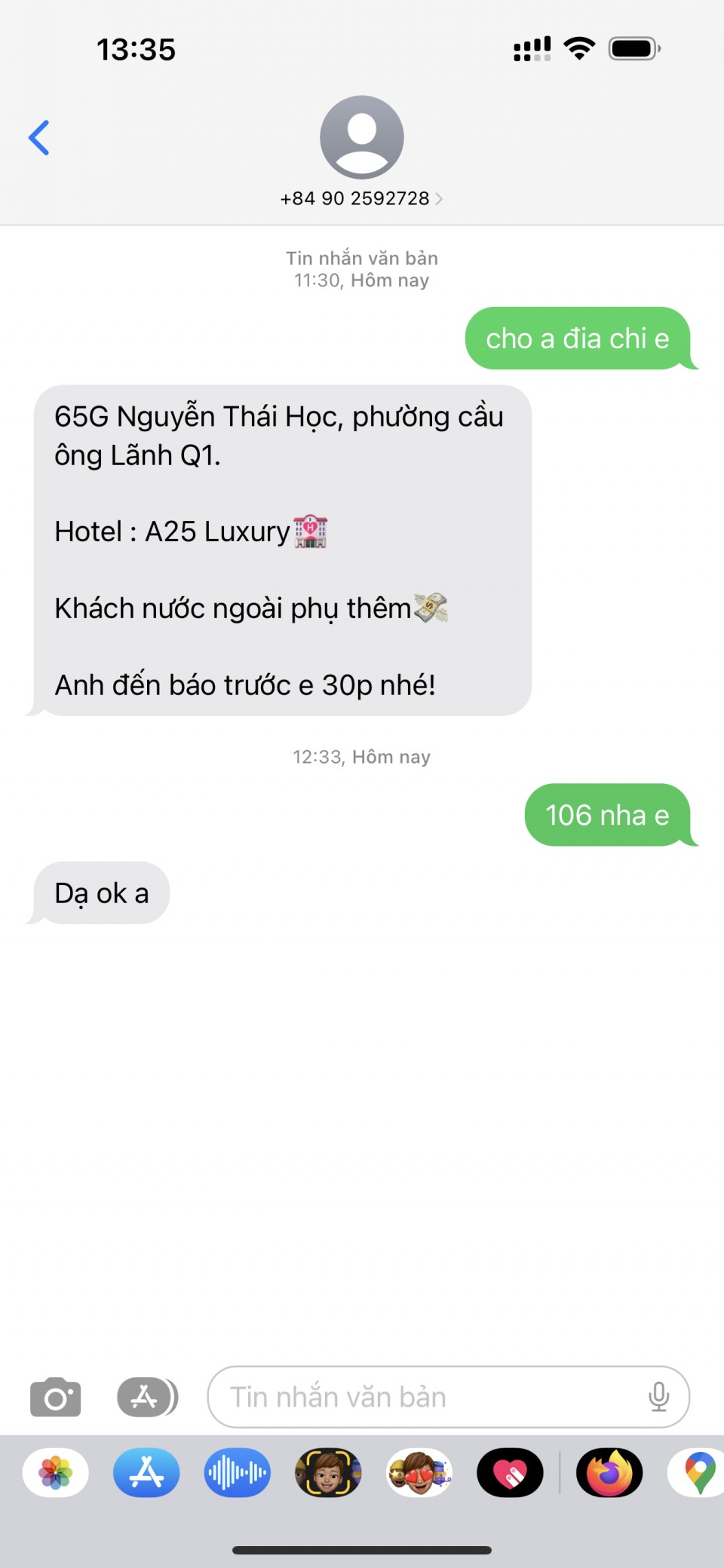Open the App Store iMessage app

tap(147, 1472)
